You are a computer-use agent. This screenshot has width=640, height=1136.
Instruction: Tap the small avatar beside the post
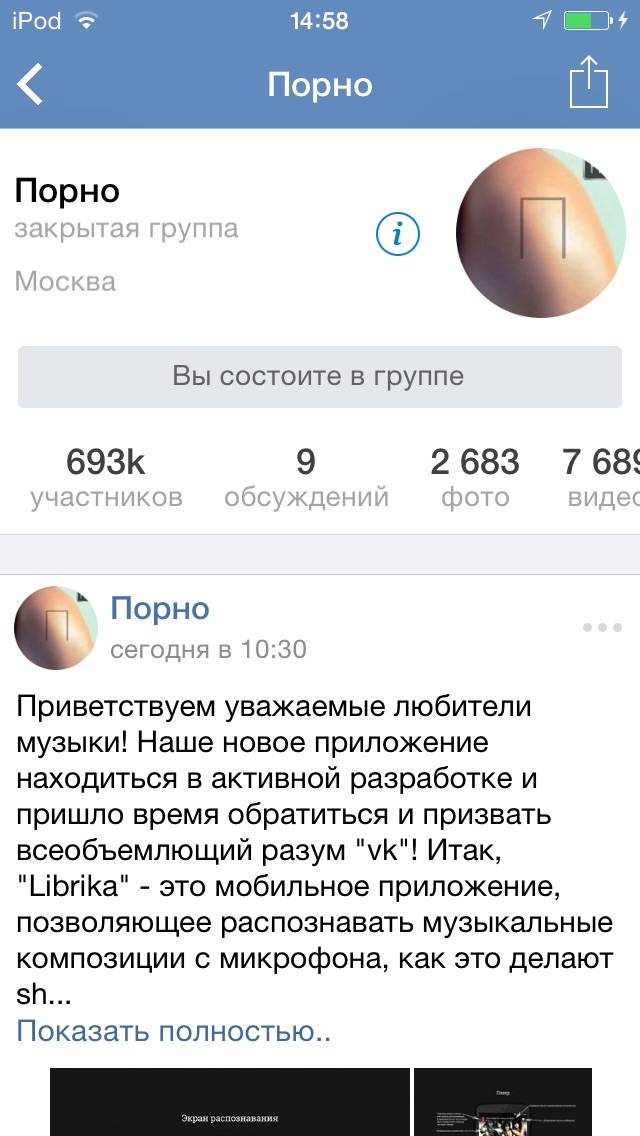coord(56,628)
